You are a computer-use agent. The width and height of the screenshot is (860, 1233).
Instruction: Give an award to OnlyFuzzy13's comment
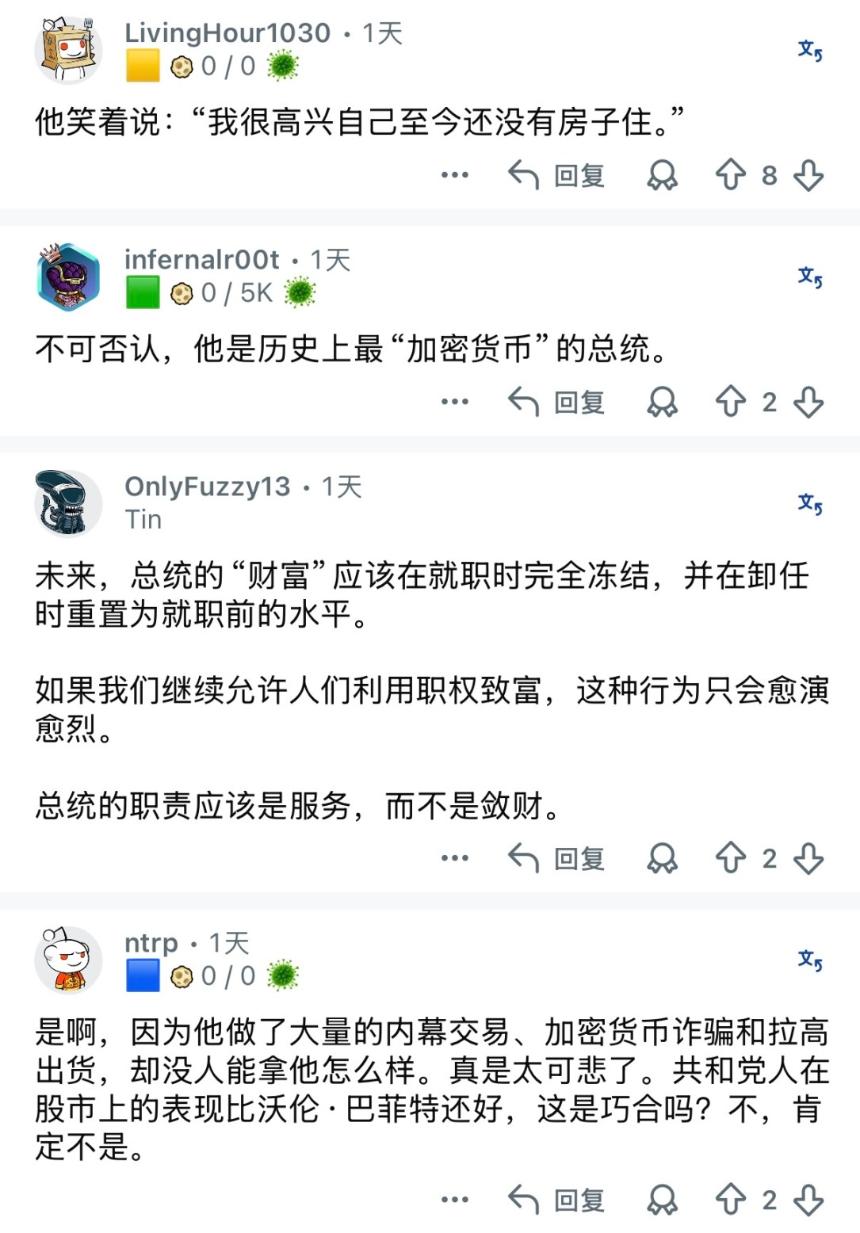coord(662,858)
